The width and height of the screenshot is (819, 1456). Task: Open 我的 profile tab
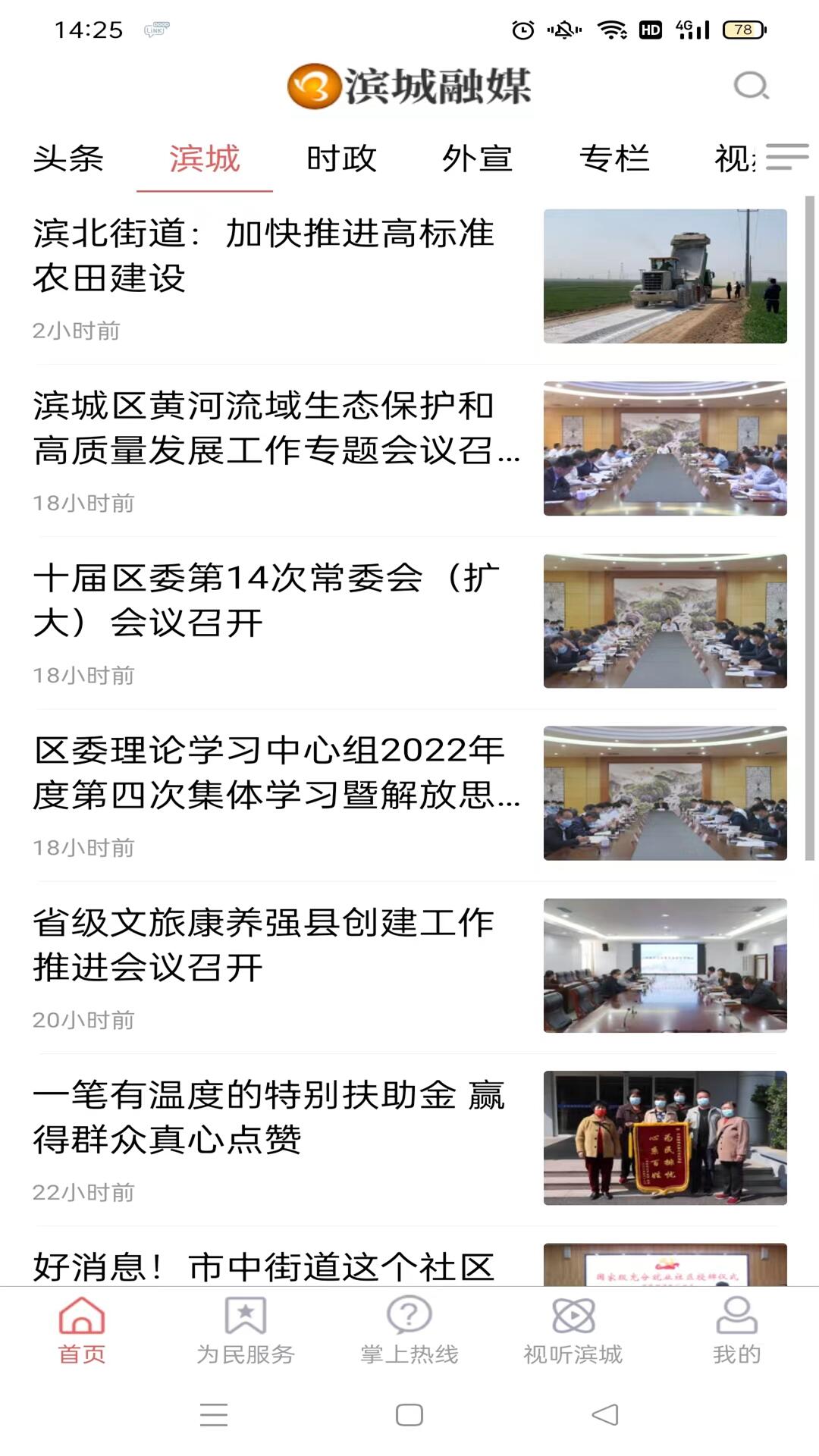point(736,1330)
